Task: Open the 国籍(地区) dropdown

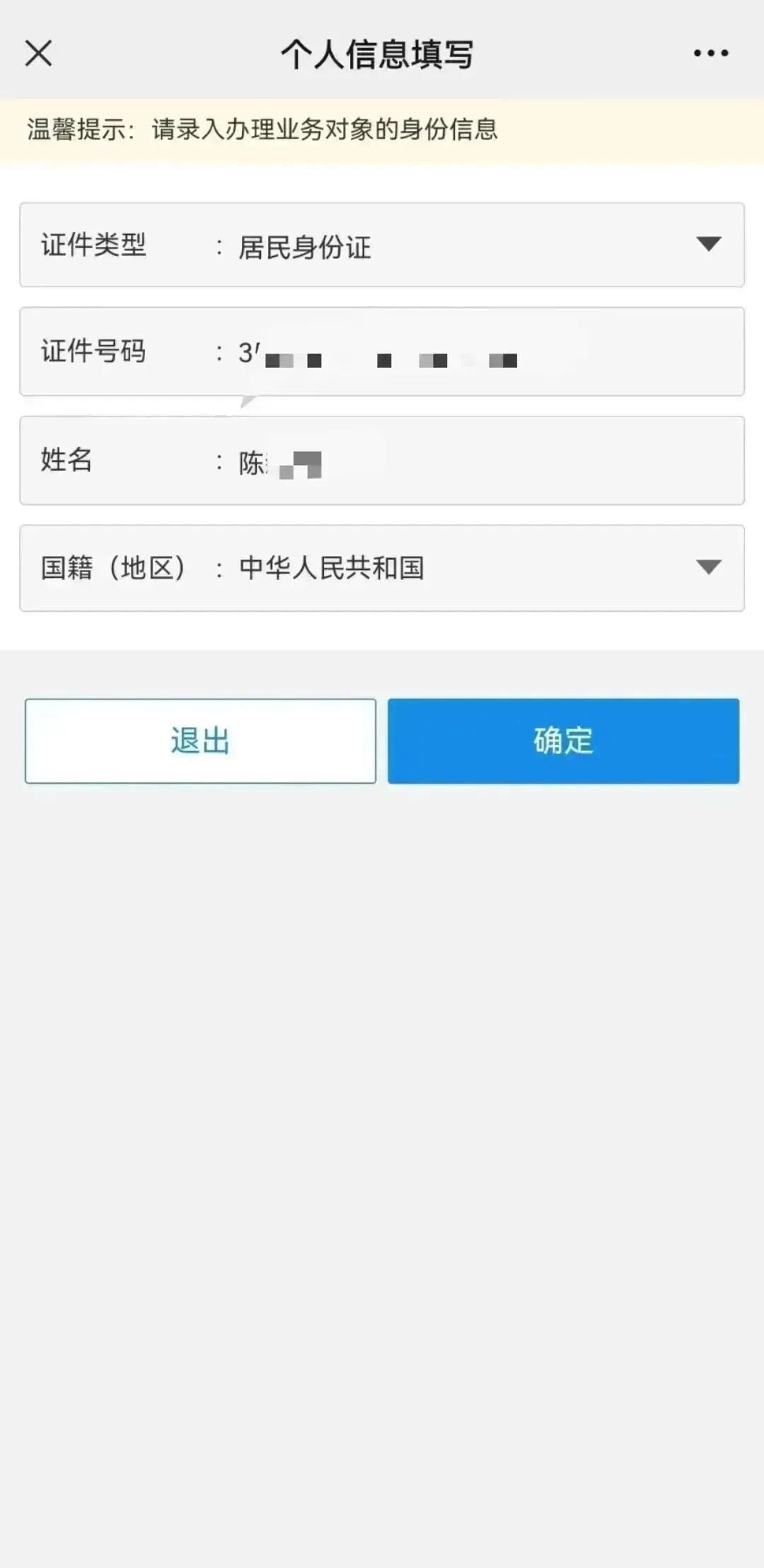Action: tap(382, 568)
